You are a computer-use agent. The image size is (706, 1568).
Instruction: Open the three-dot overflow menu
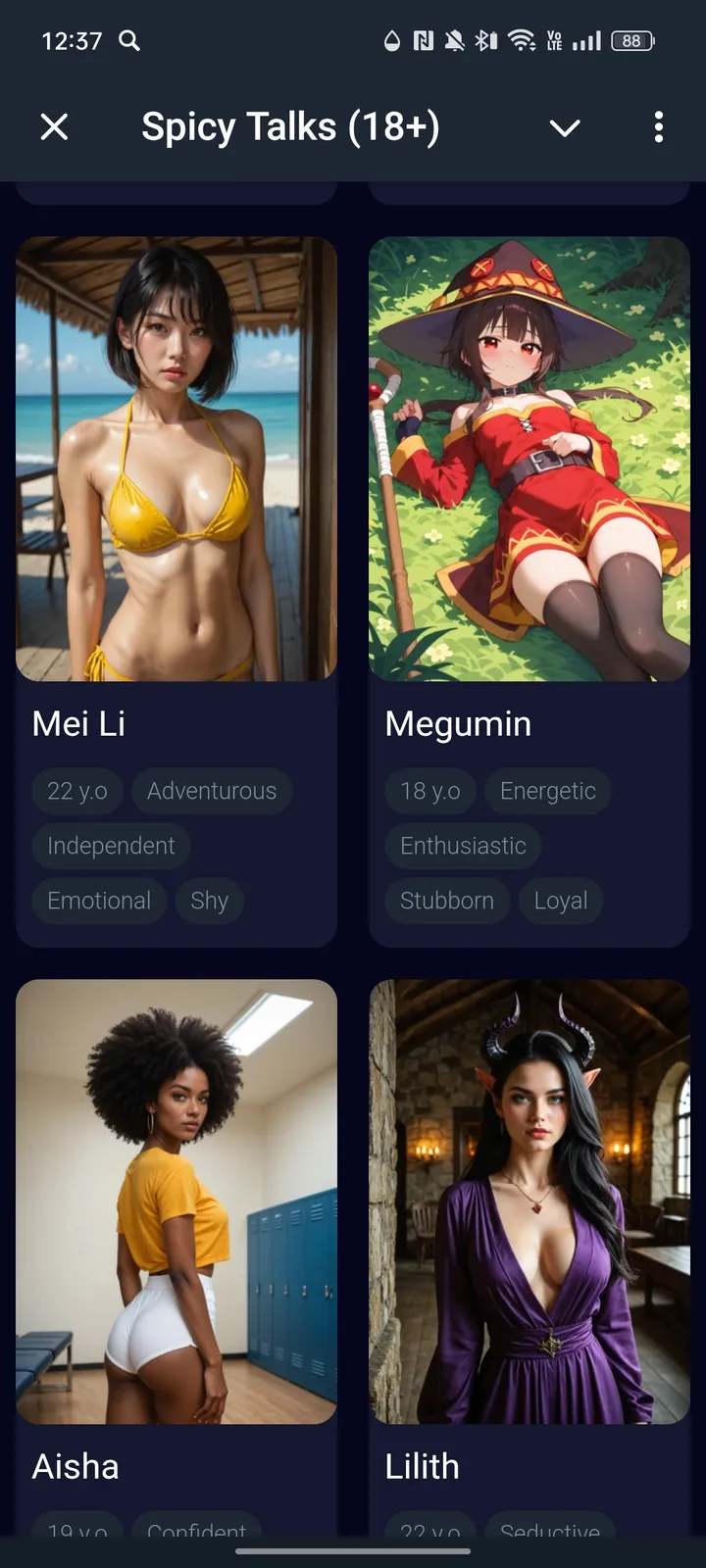coord(658,126)
